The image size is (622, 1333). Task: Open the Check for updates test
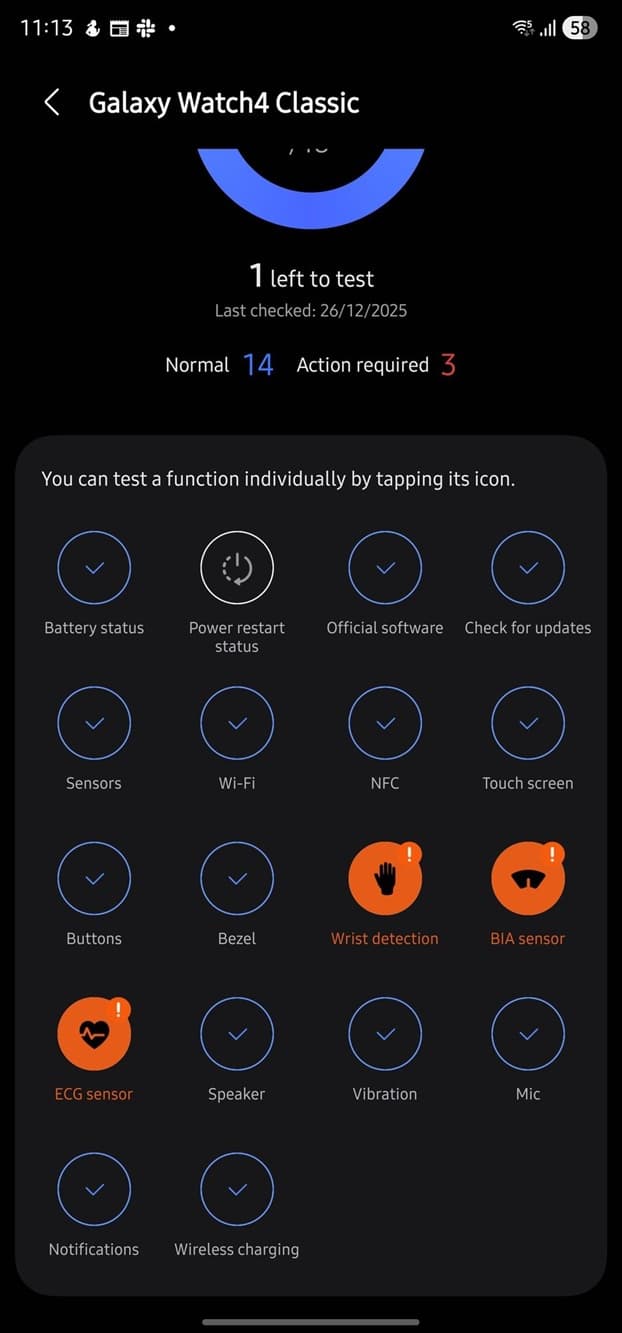528,568
